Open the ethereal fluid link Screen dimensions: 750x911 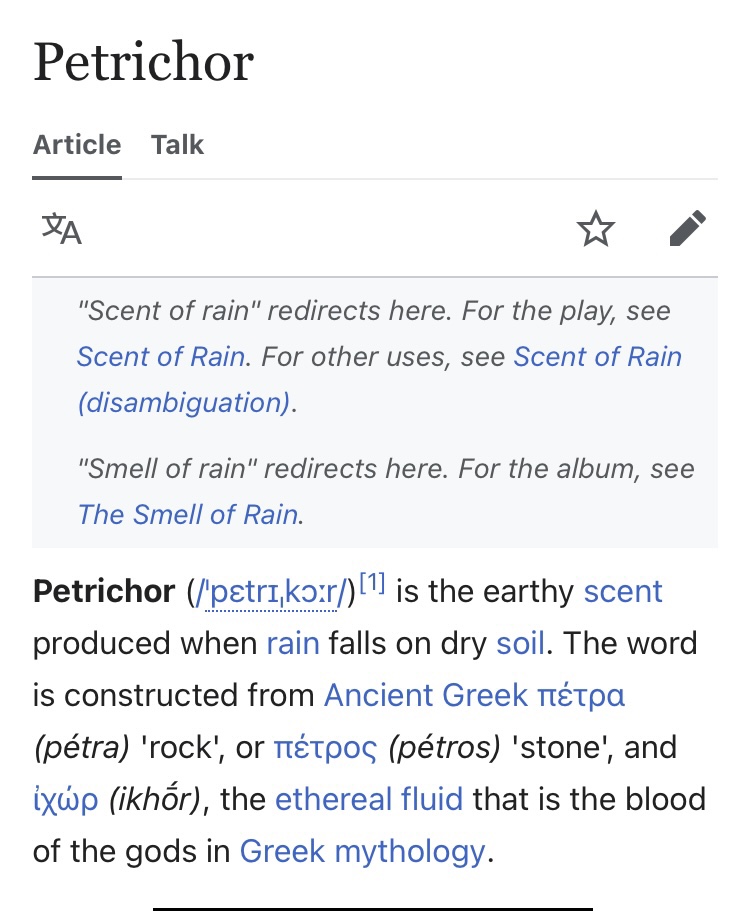369,799
